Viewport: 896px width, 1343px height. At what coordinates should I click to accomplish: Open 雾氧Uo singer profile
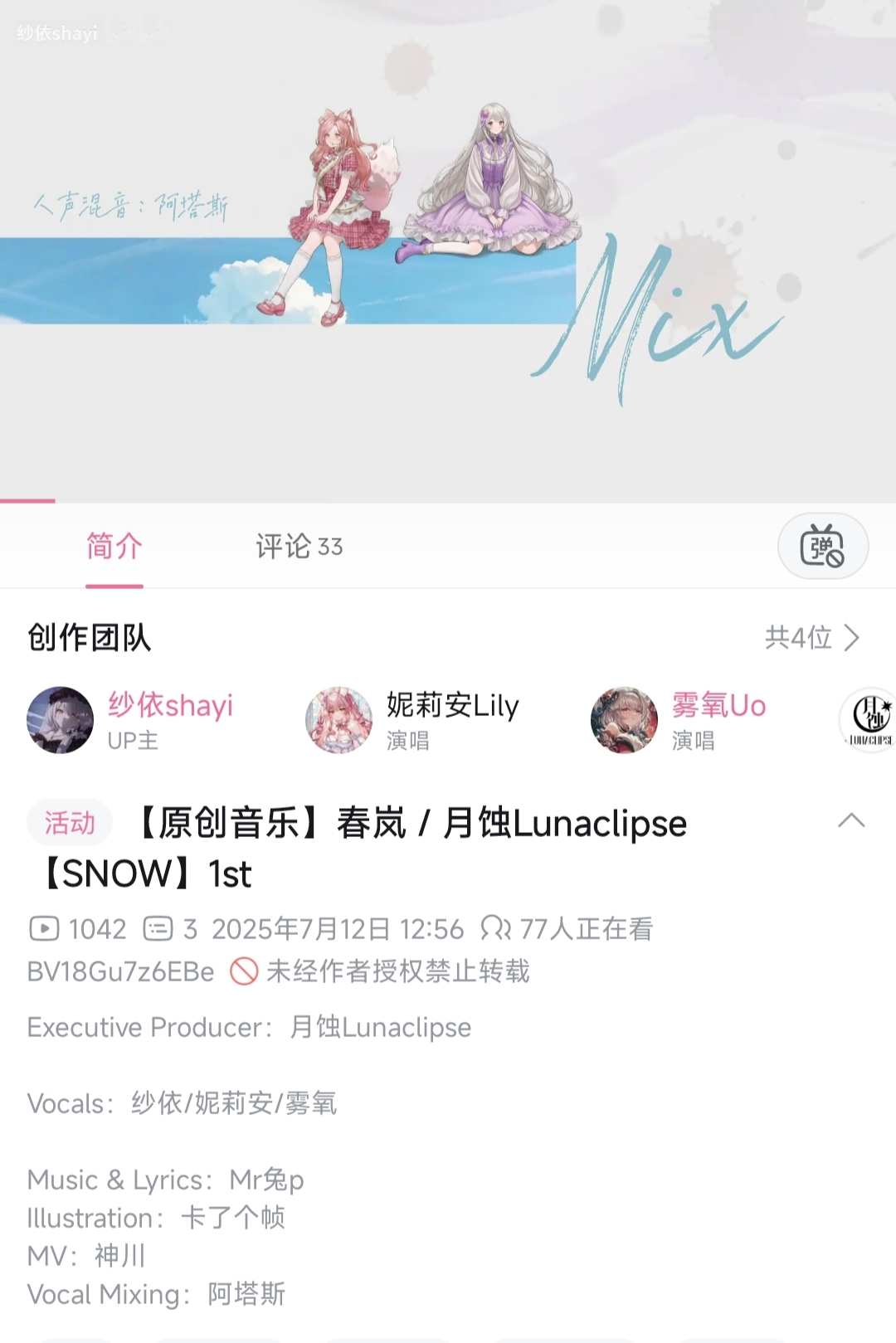pos(679,720)
